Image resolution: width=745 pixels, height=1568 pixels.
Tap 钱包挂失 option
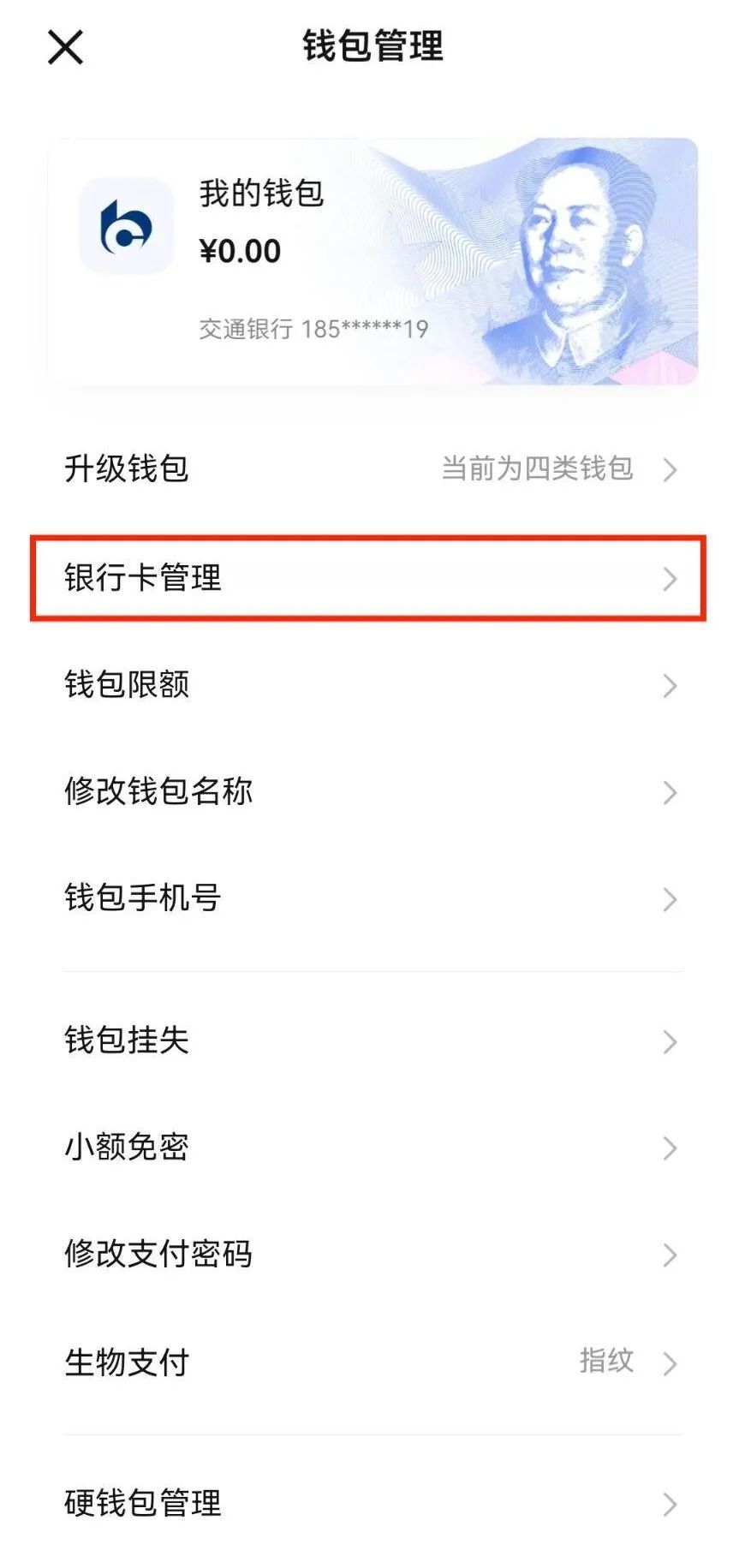pos(372,1040)
